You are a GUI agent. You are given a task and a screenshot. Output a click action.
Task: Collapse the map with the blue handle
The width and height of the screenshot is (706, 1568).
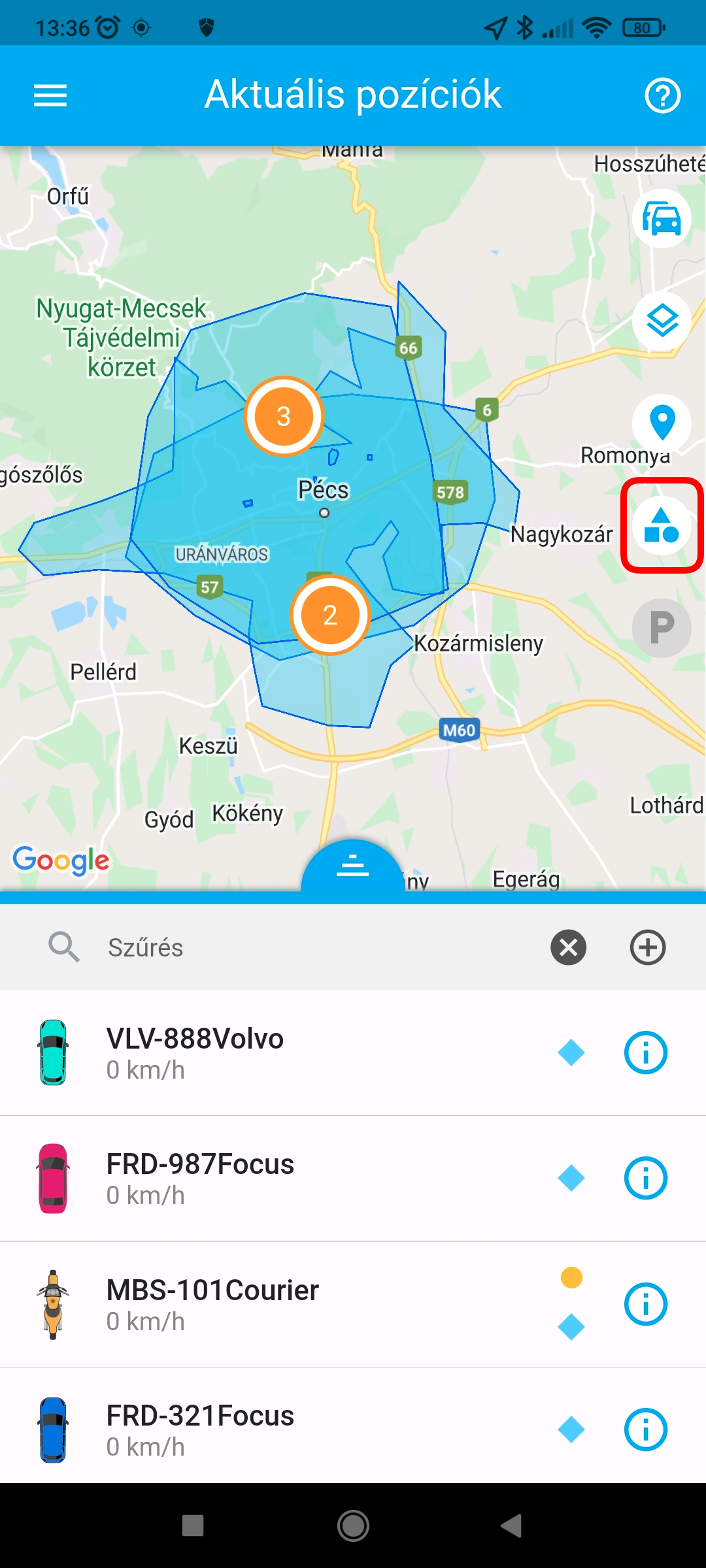coord(353,866)
